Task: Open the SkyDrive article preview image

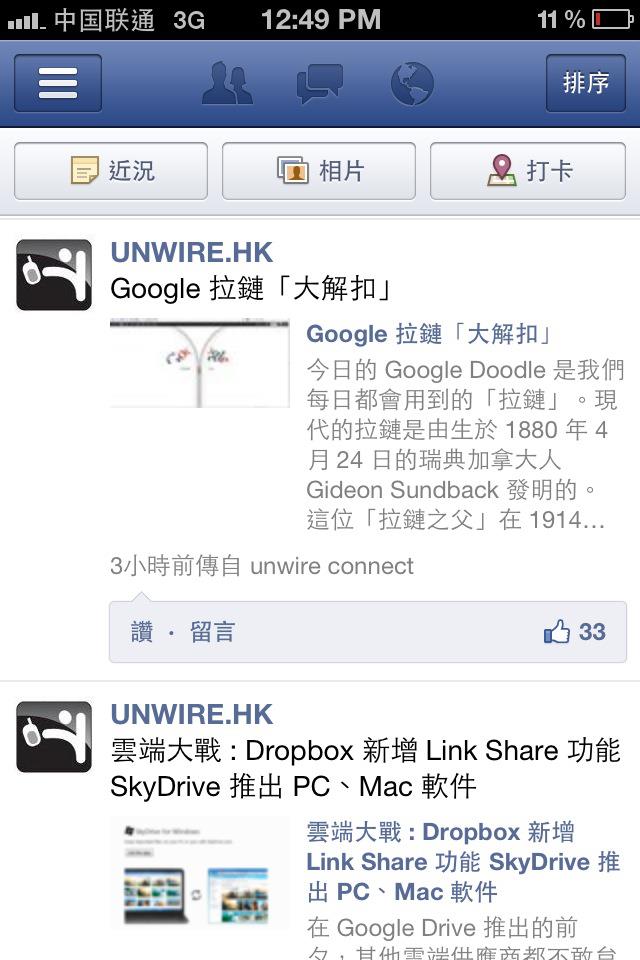Action: pyautogui.click(x=200, y=873)
